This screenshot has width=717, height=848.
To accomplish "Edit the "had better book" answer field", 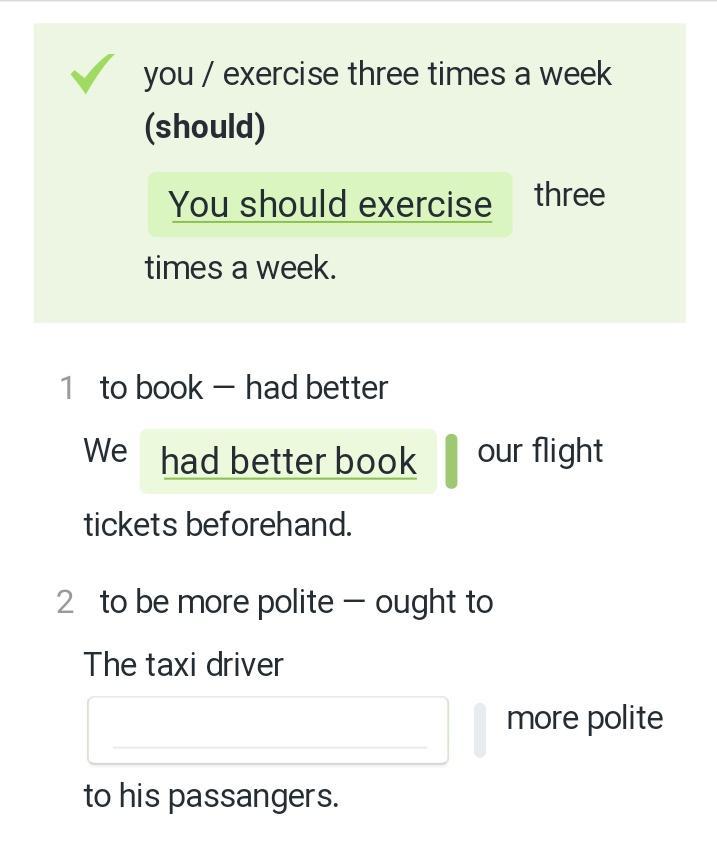I will [x=288, y=461].
